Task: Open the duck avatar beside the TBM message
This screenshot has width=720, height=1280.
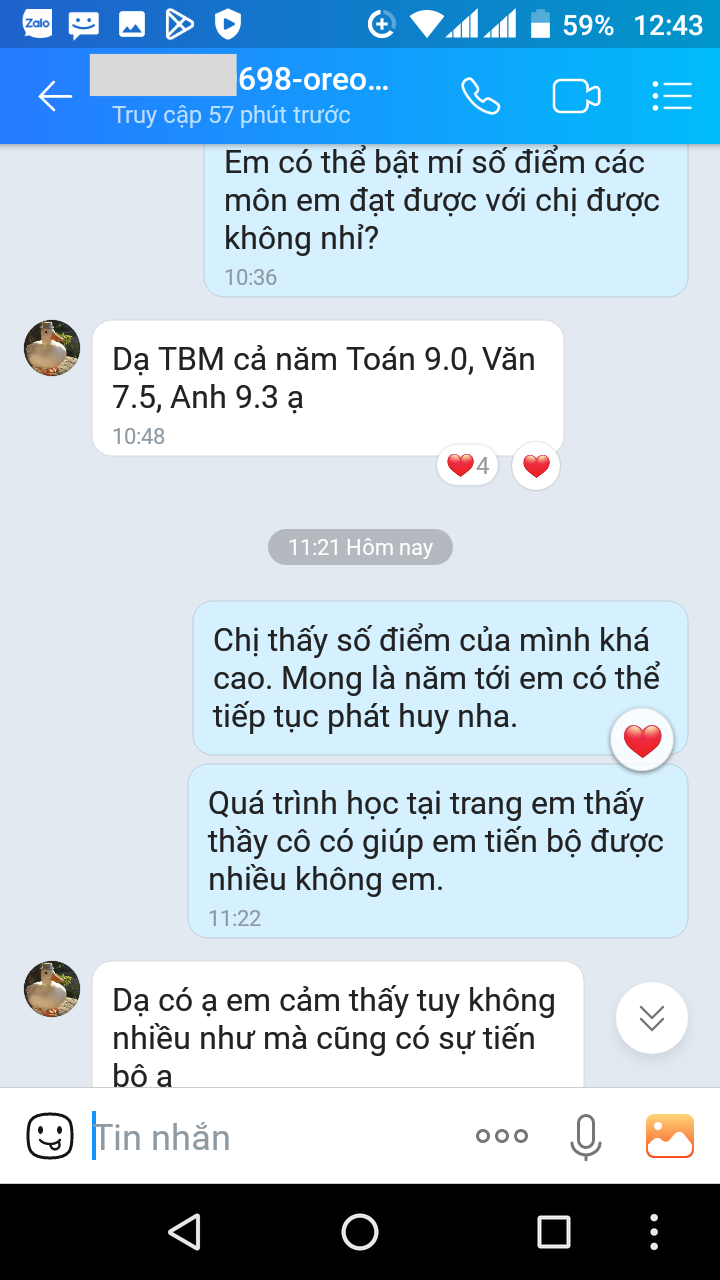Action: coord(52,348)
